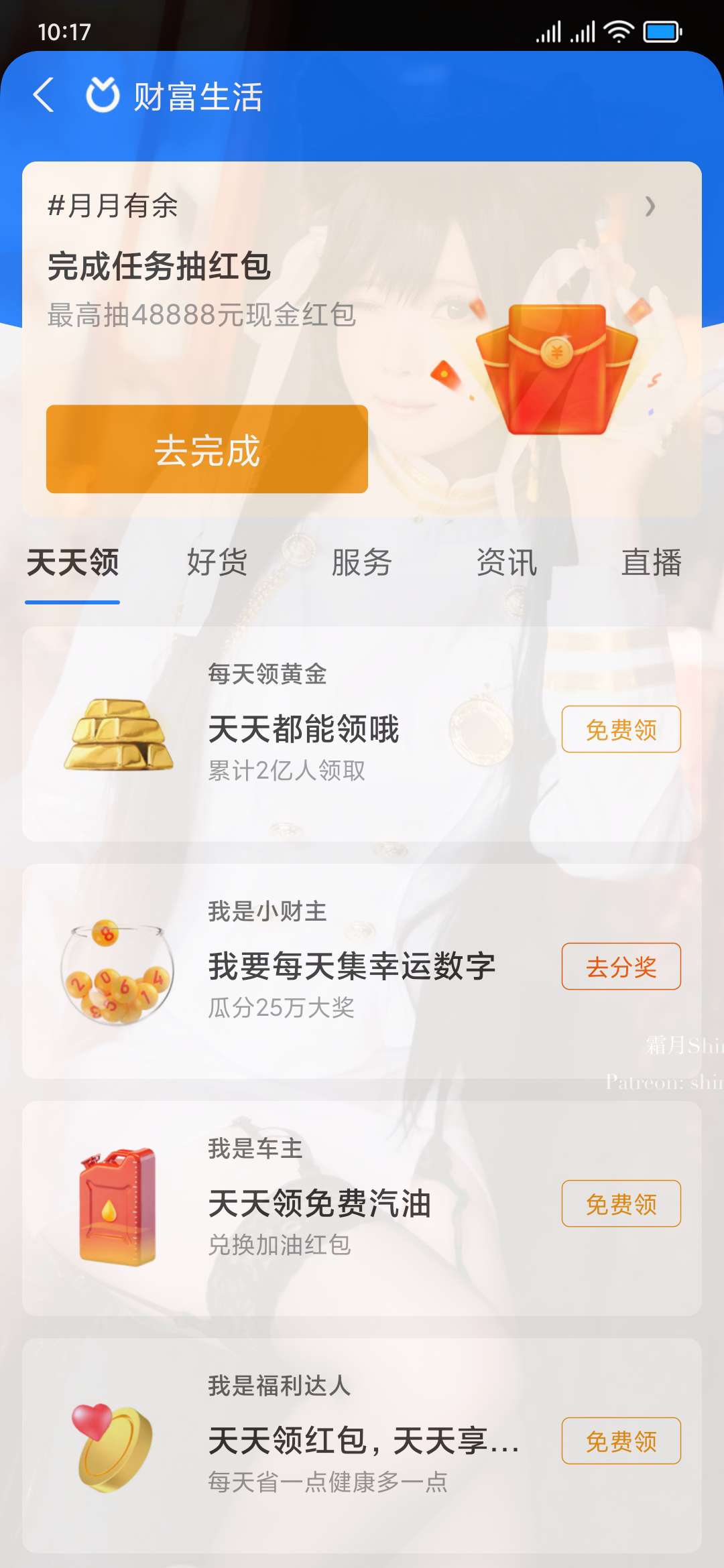Open the 天天领免费汽油 card

[x=319, y=1203]
